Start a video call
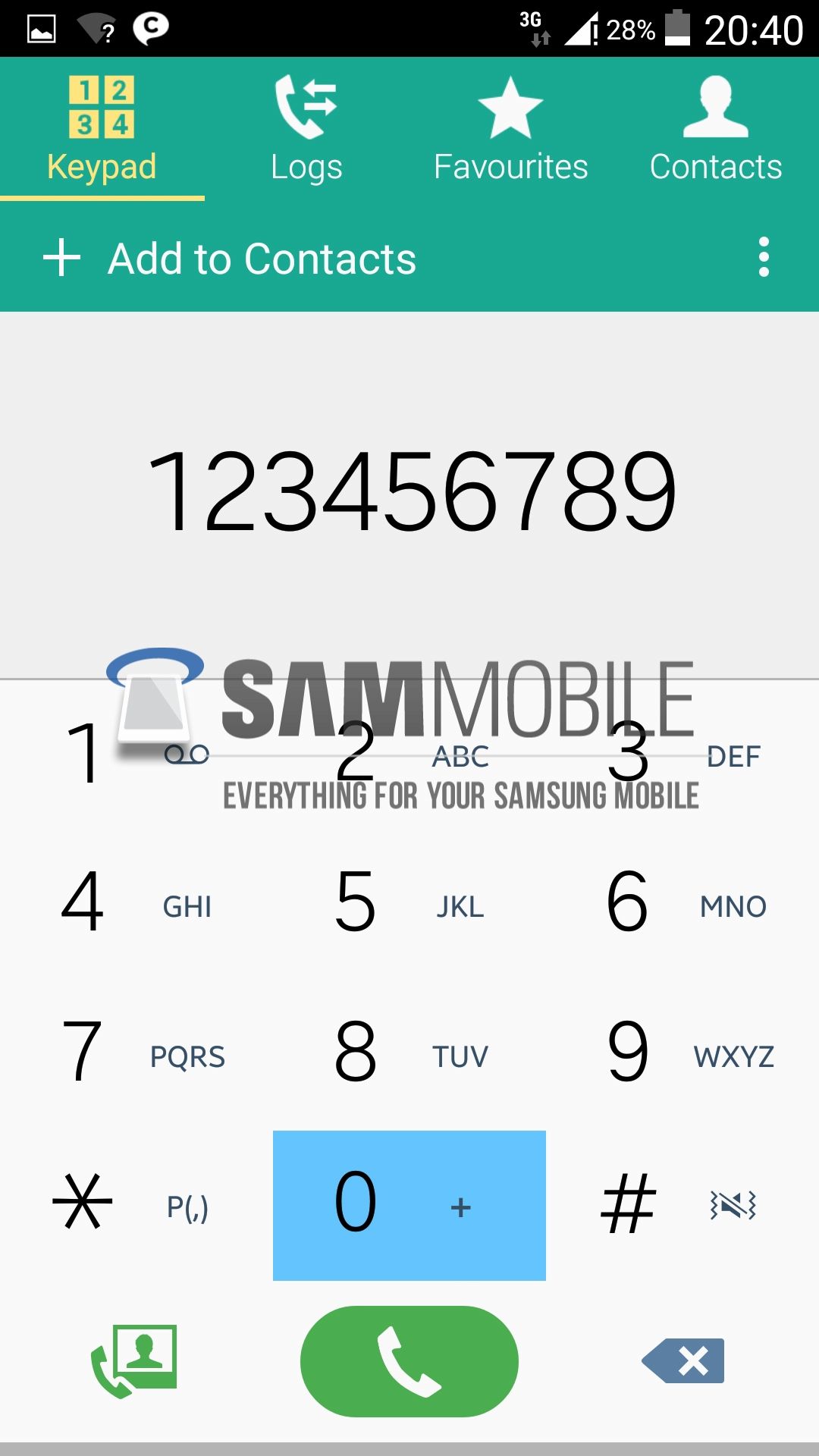The height and width of the screenshot is (1456, 819). (134, 1360)
